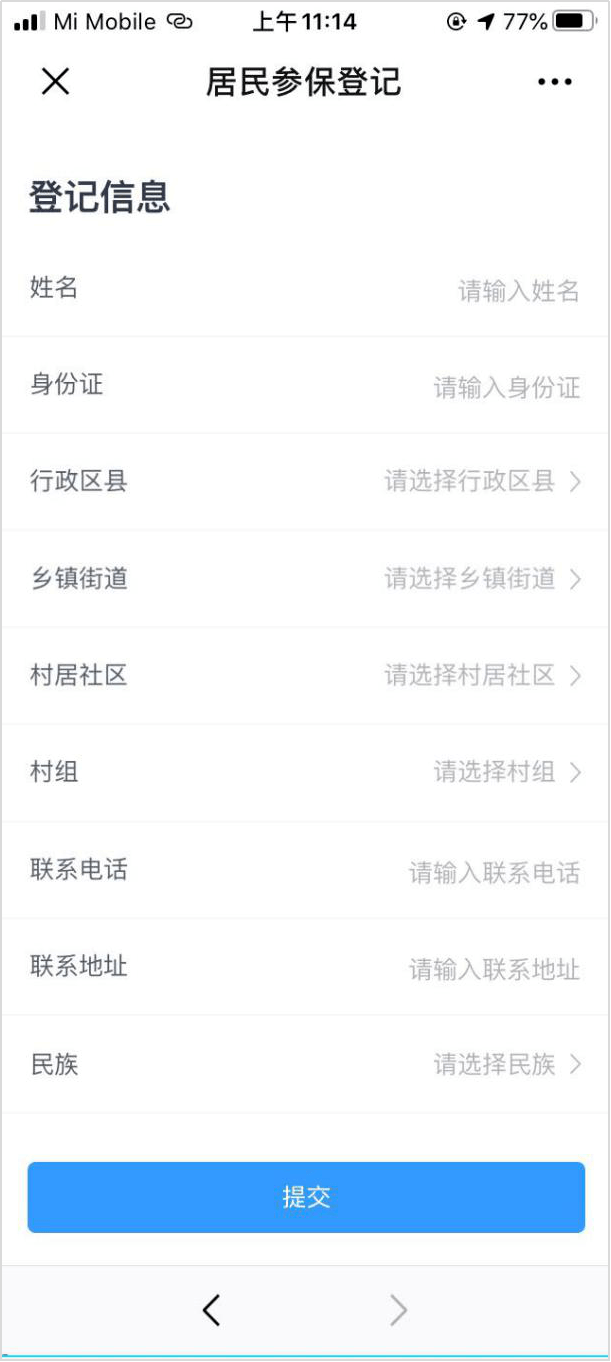Open the three-dot overflow menu
Screen dimensions: 611x1362
[x=555, y=82]
